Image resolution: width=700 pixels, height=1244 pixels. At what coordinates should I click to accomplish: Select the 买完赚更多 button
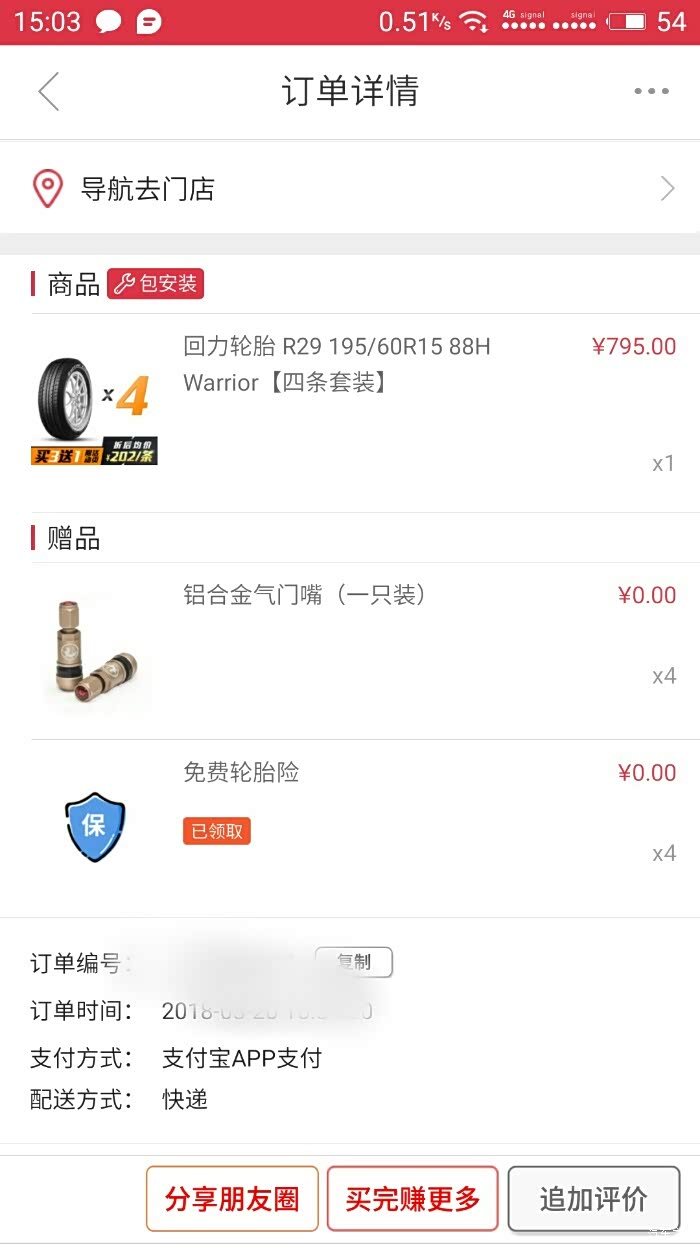[x=412, y=1198]
